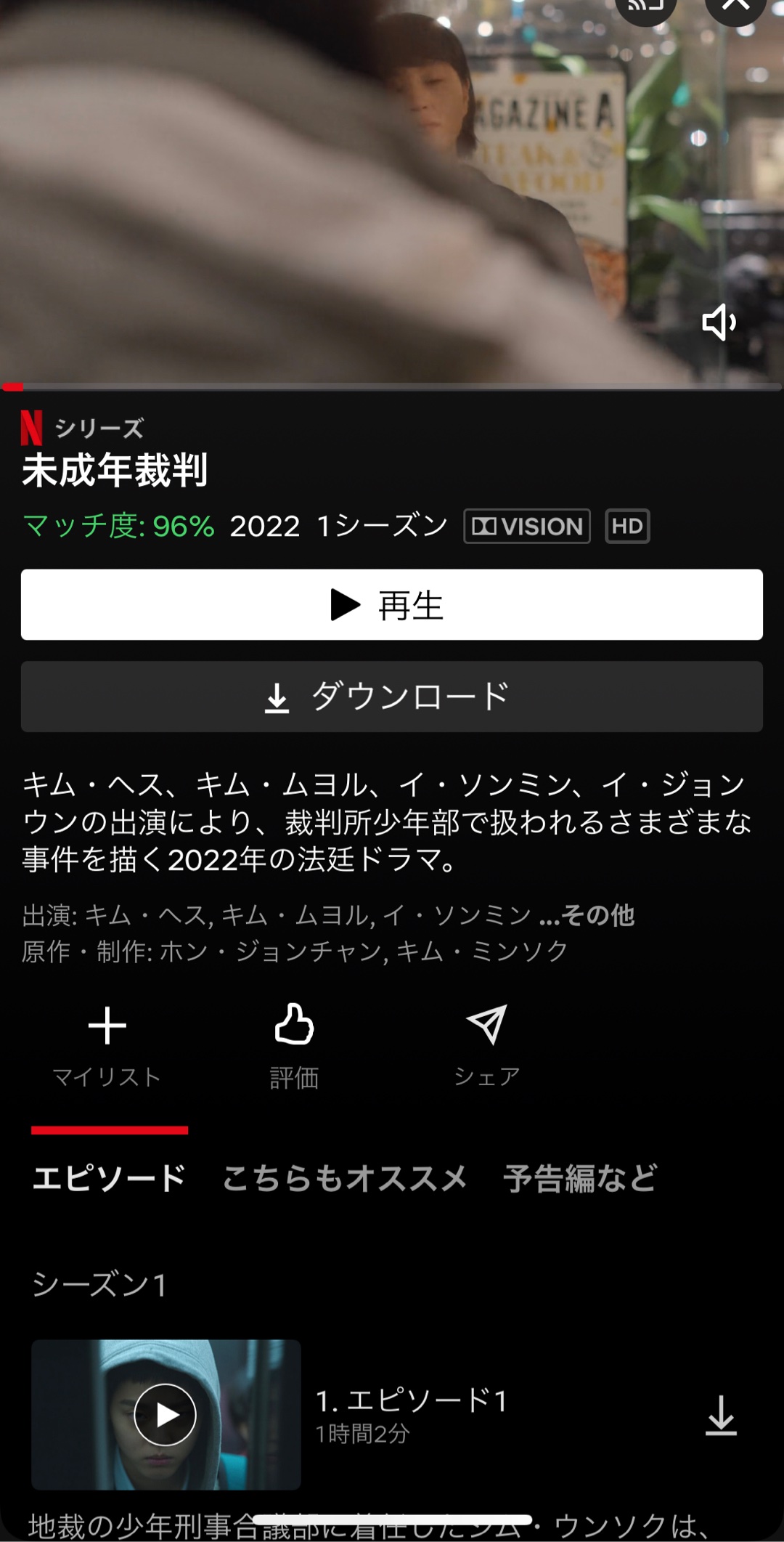Close the title details screen
Screen dimensions: 784x1542
pos(735,7)
